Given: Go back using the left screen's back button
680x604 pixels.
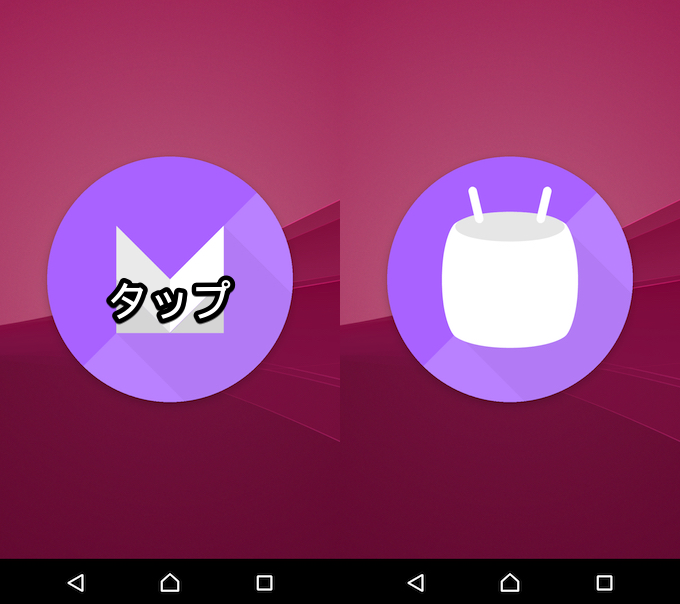Looking at the screenshot, I should [75, 582].
